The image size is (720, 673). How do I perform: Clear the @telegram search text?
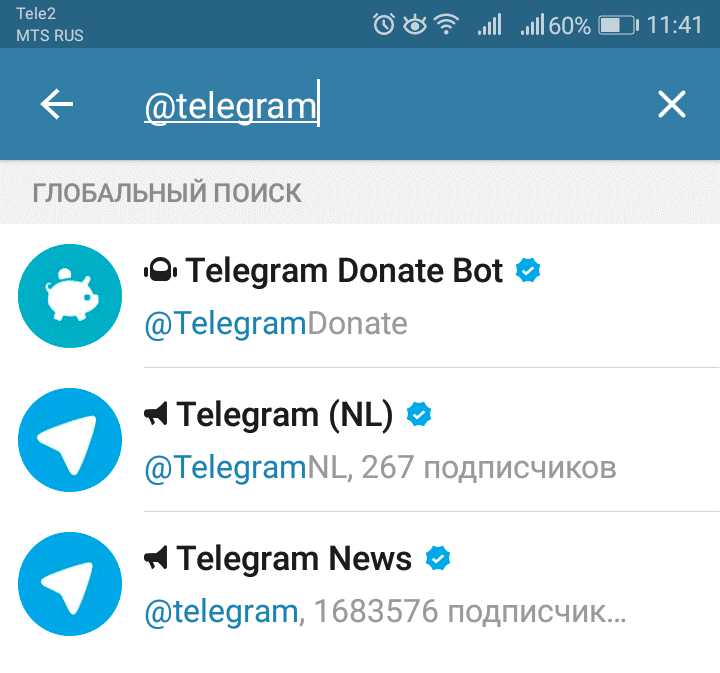(x=671, y=104)
